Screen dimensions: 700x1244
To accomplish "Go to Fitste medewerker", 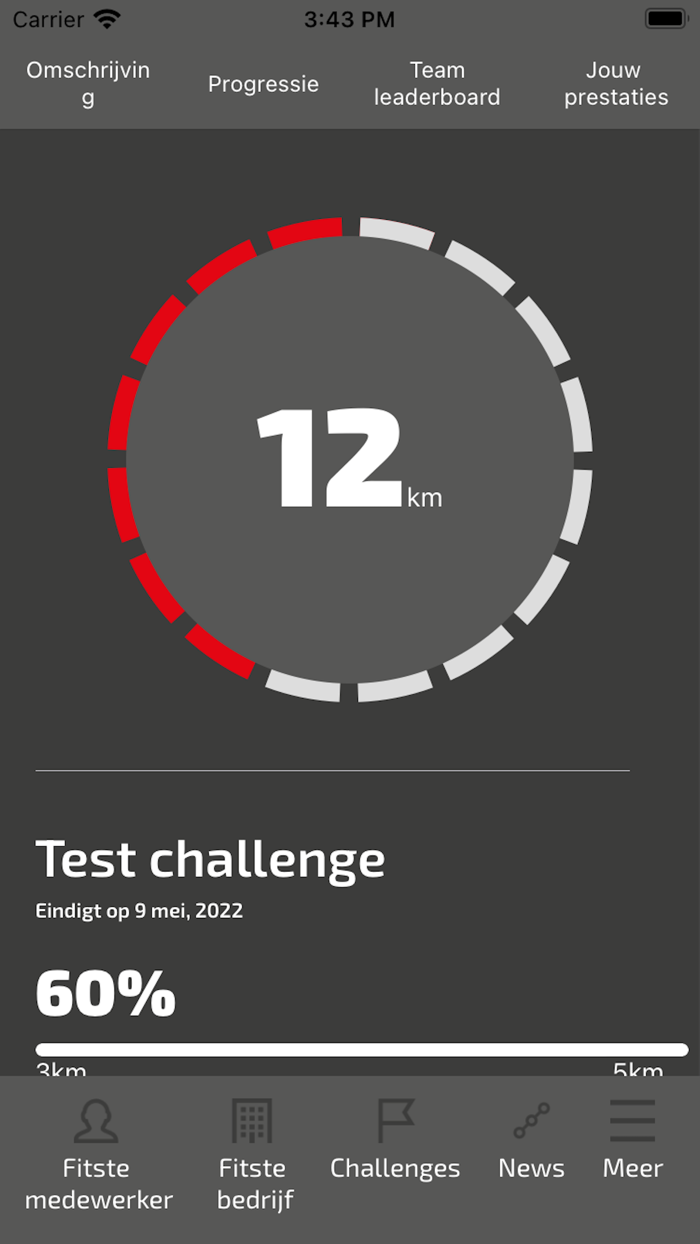I will coord(98,1155).
